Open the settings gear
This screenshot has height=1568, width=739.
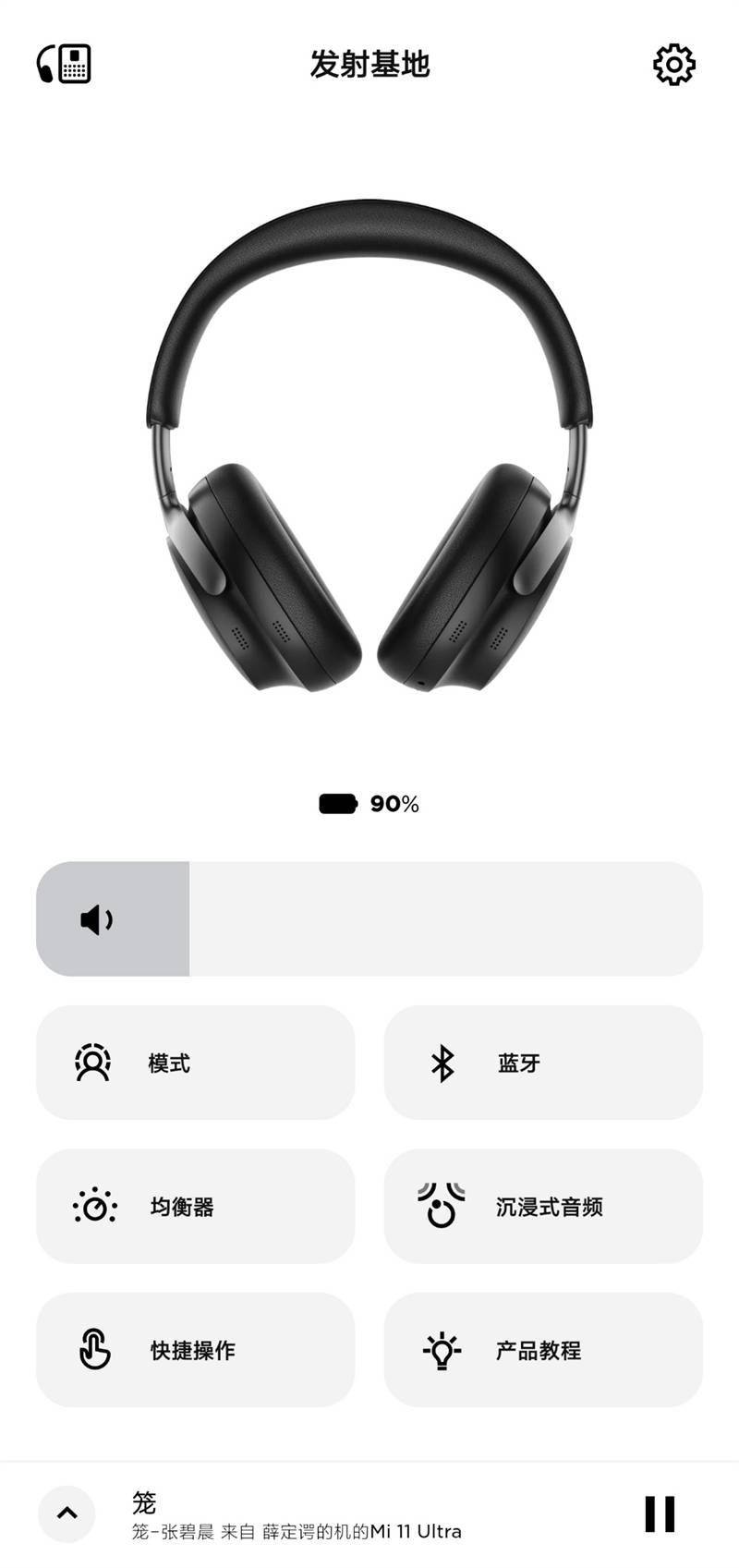[673, 65]
